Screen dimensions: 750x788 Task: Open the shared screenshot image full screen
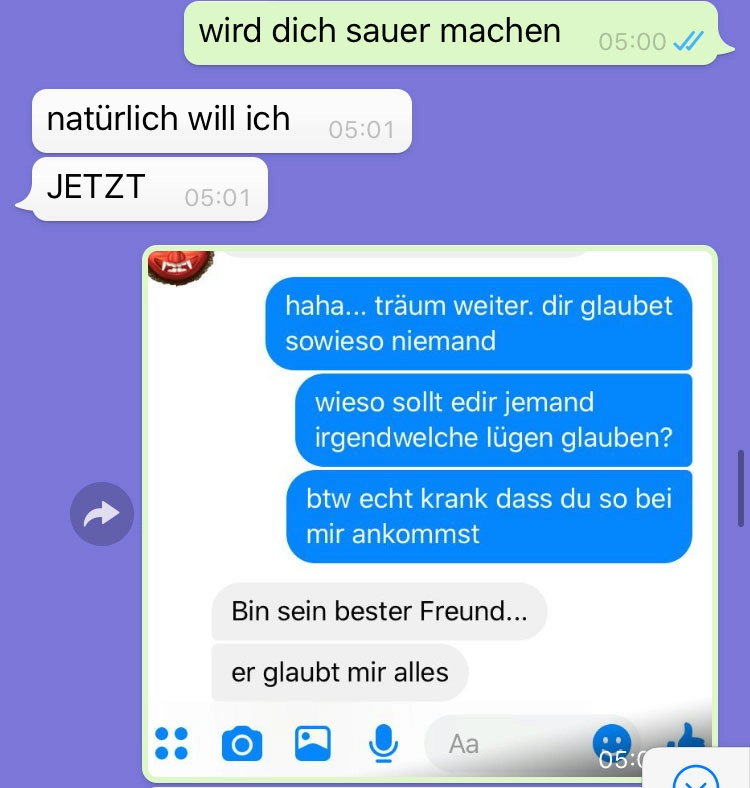coord(430,480)
